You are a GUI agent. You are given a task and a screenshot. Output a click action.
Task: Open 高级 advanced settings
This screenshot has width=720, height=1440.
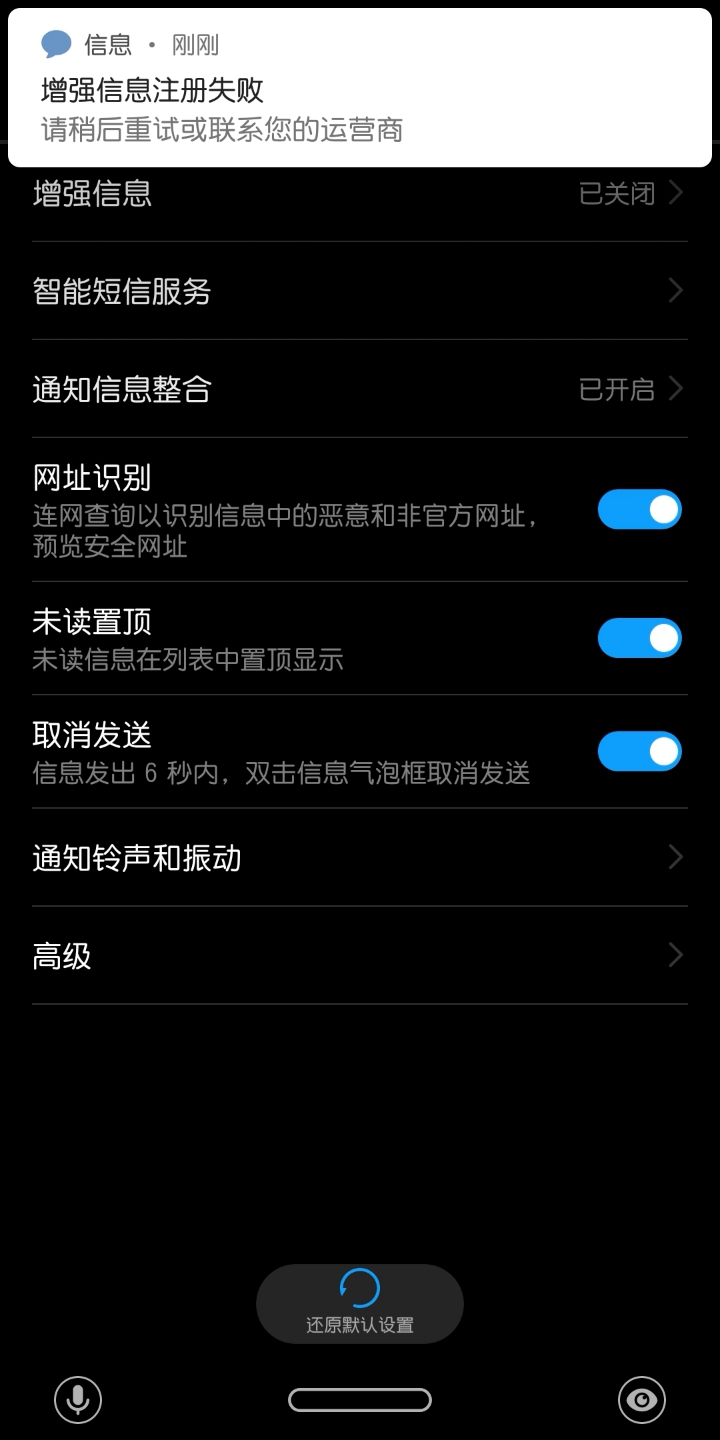[x=360, y=955]
